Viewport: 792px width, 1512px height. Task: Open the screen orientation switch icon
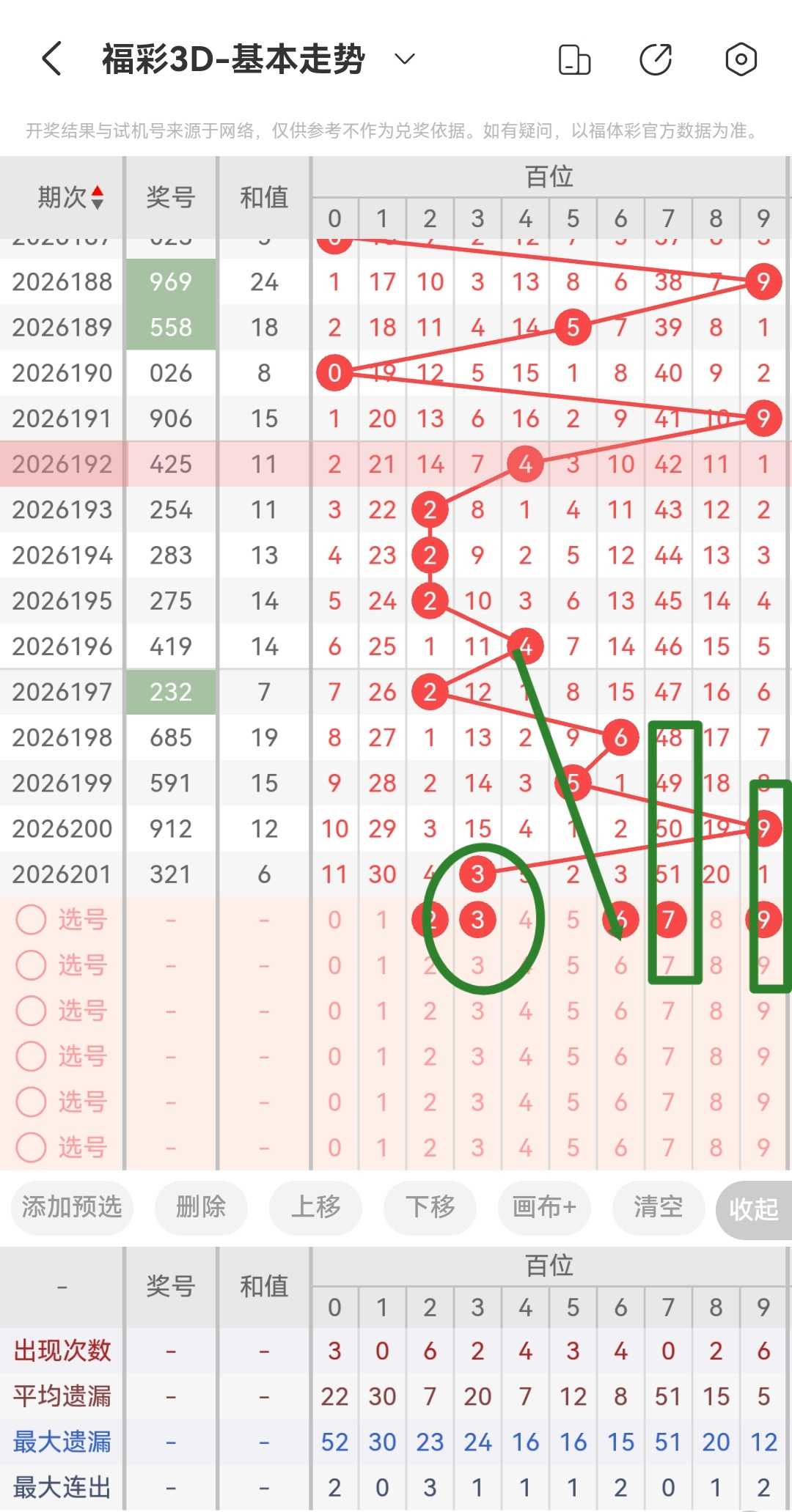[x=574, y=59]
